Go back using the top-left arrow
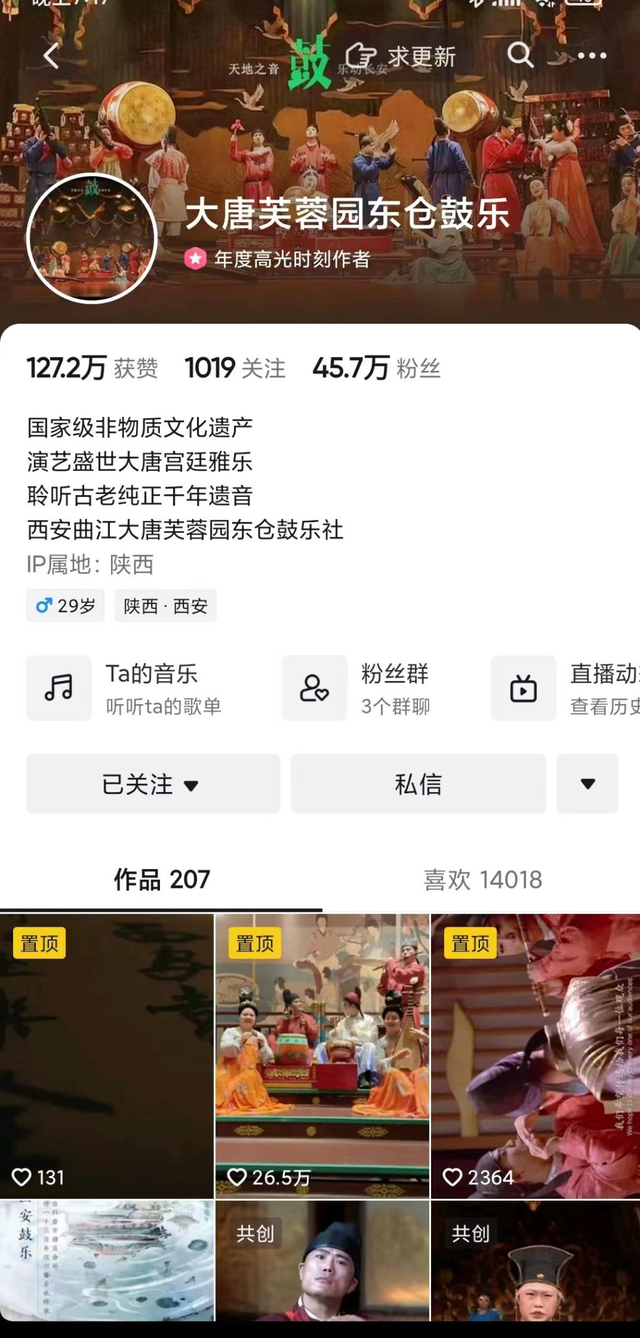 pos(51,56)
